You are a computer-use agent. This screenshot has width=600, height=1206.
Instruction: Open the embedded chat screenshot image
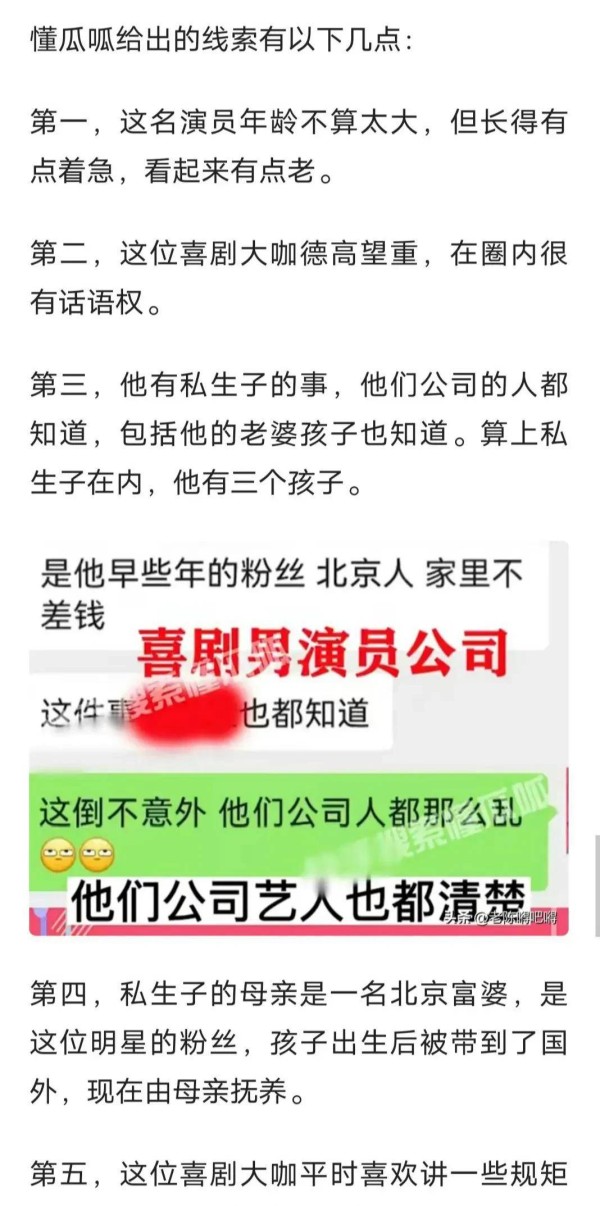[298, 738]
